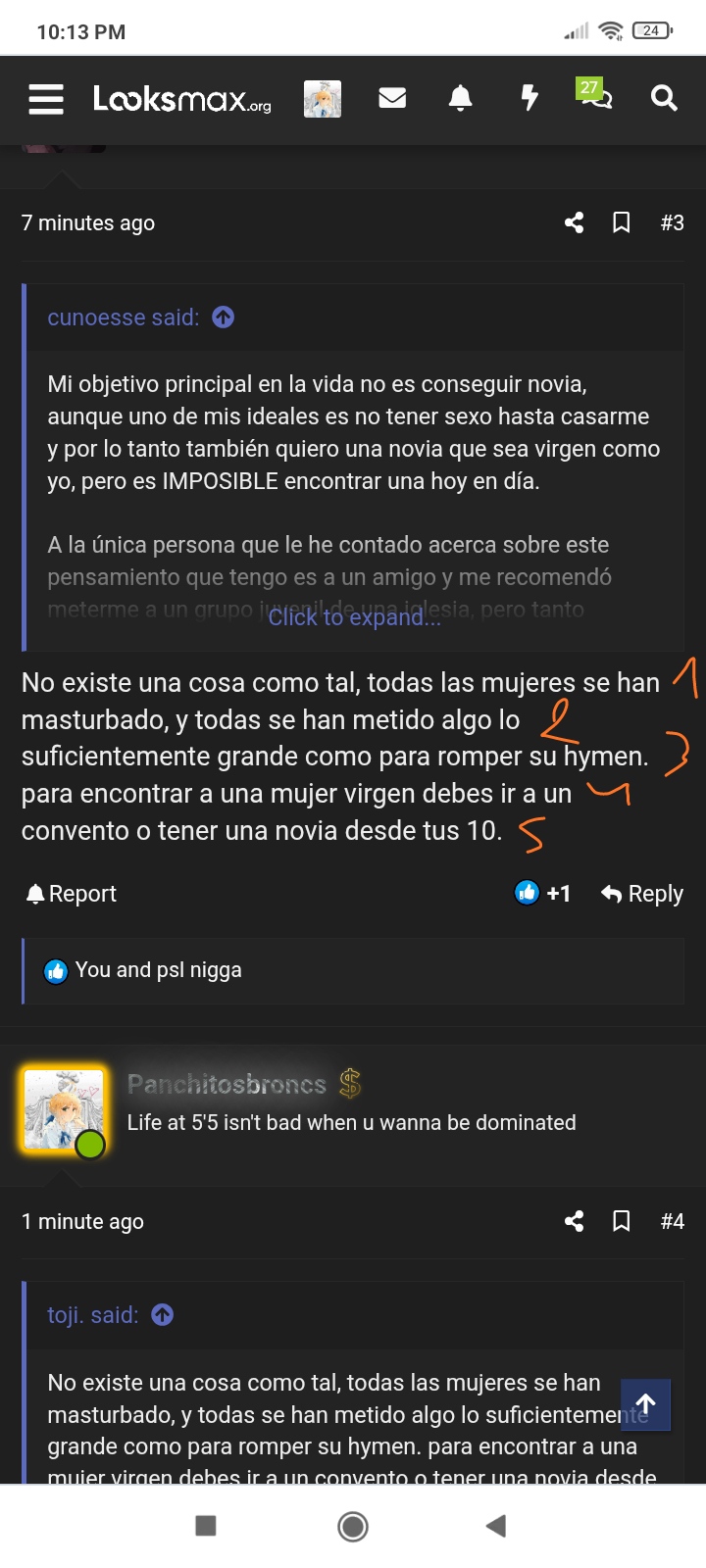Open the search function

click(664, 98)
